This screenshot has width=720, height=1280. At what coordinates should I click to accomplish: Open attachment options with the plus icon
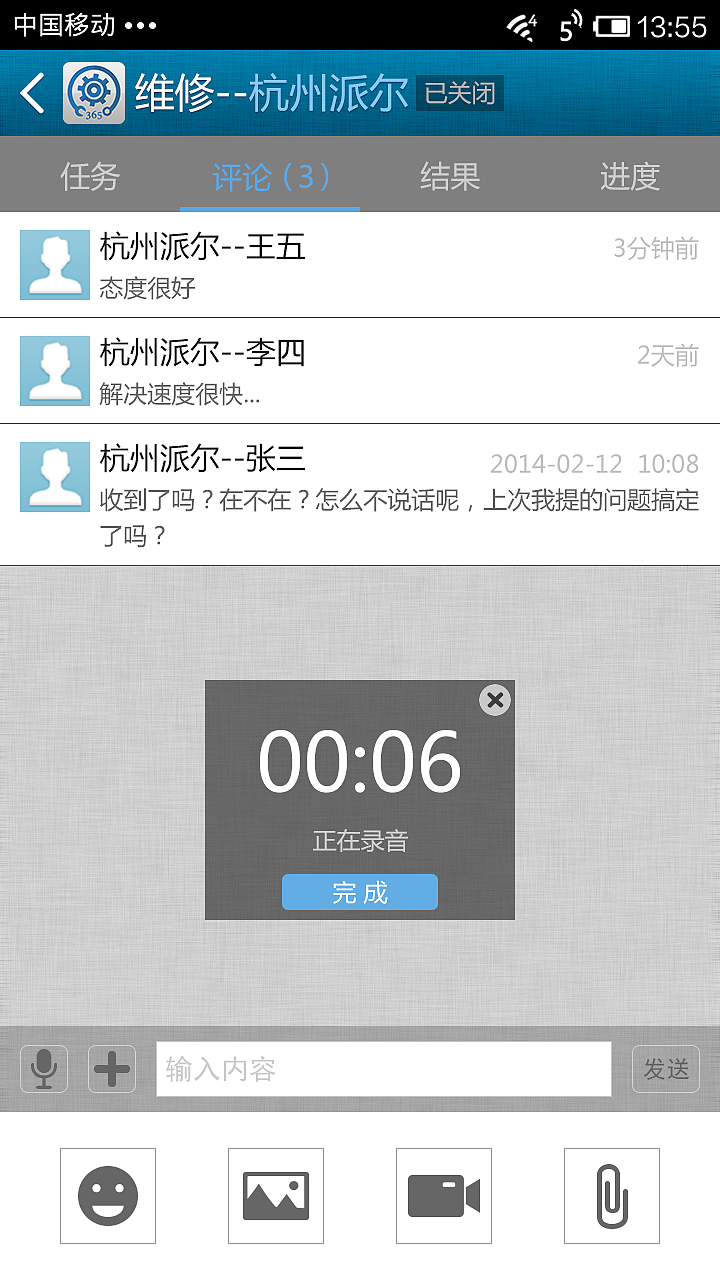tap(111, 1068)
